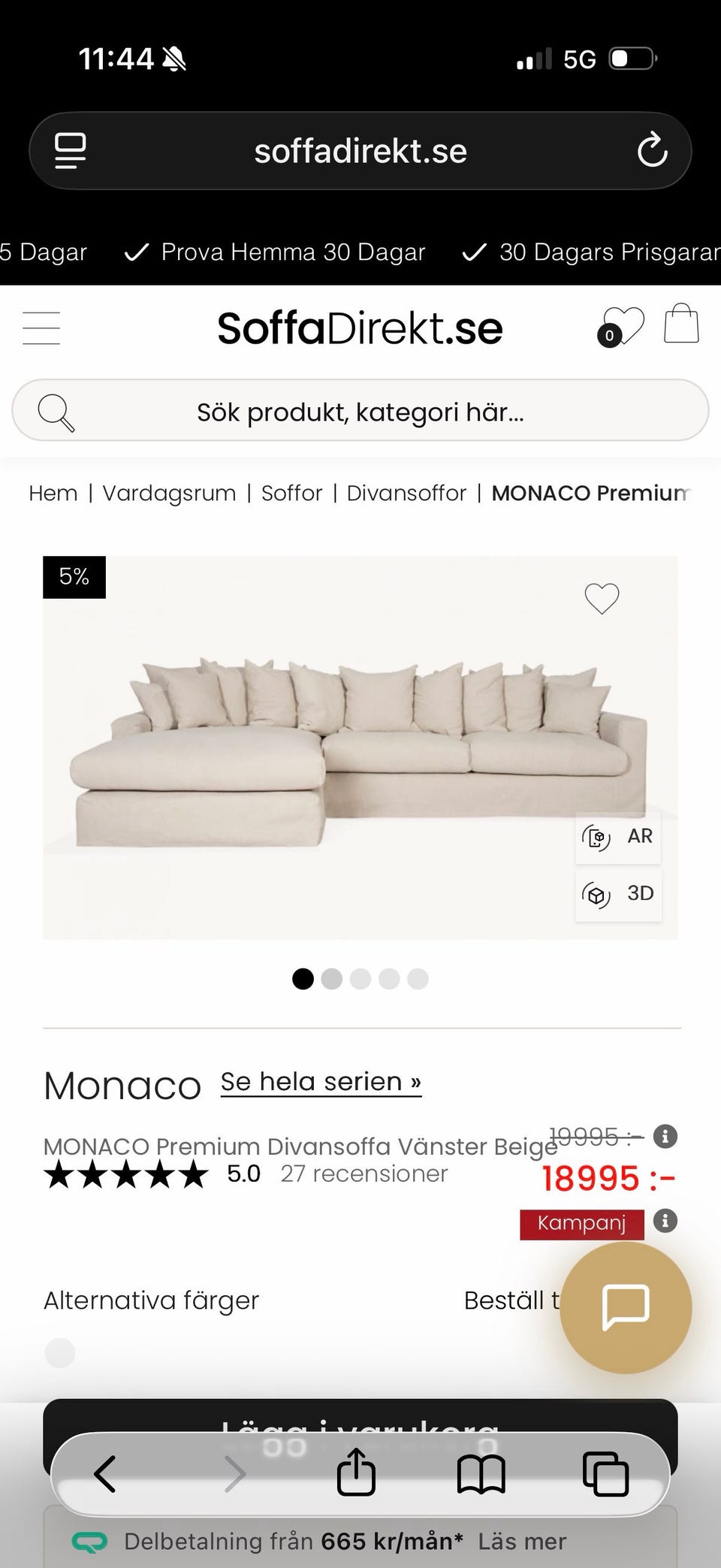Favorite the sofa with the image heart
Image resolution: width=721 pixels, height=1568 pixels.
coord(601,599)
